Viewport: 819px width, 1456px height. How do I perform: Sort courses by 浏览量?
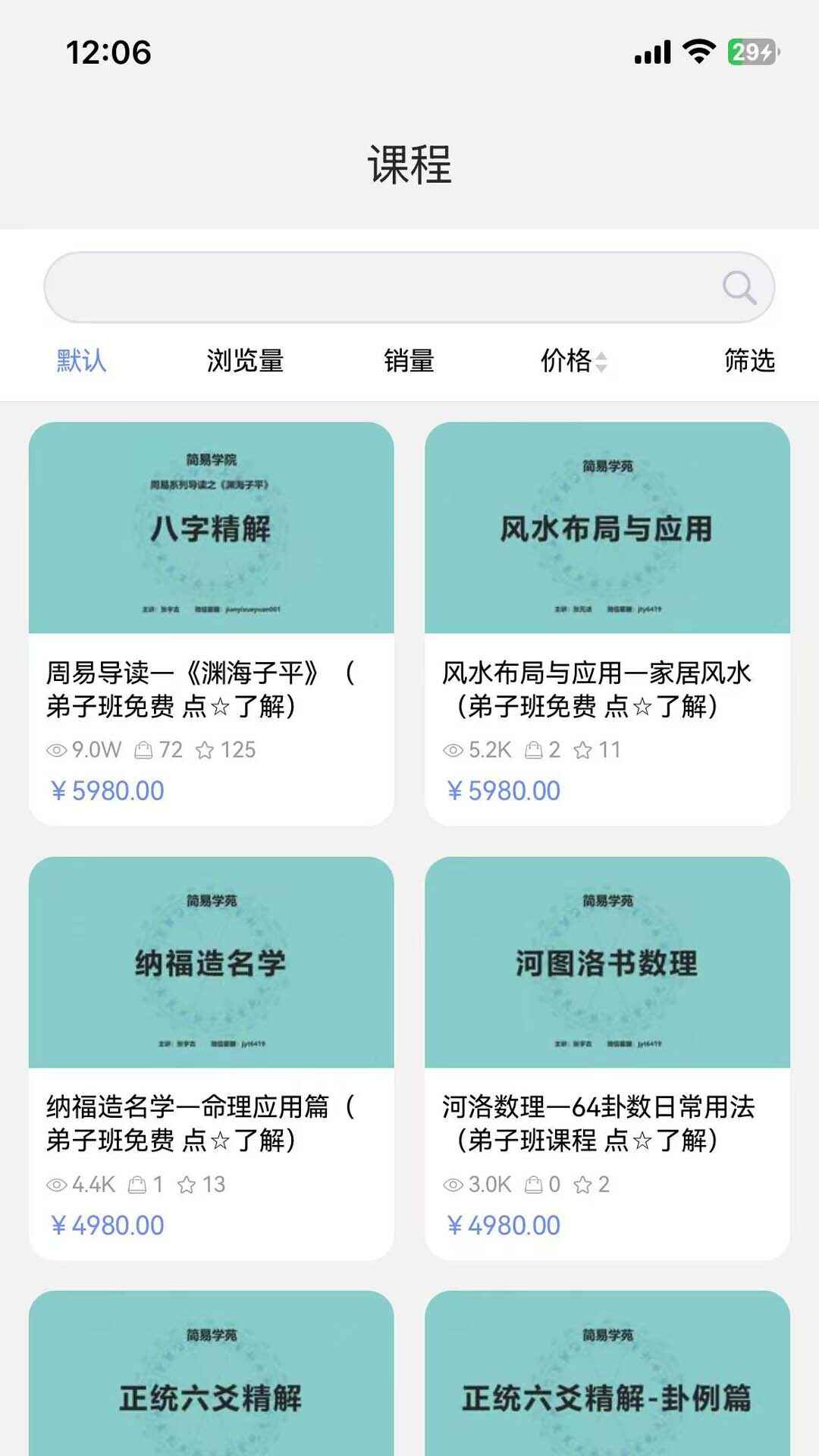(245, 361)
